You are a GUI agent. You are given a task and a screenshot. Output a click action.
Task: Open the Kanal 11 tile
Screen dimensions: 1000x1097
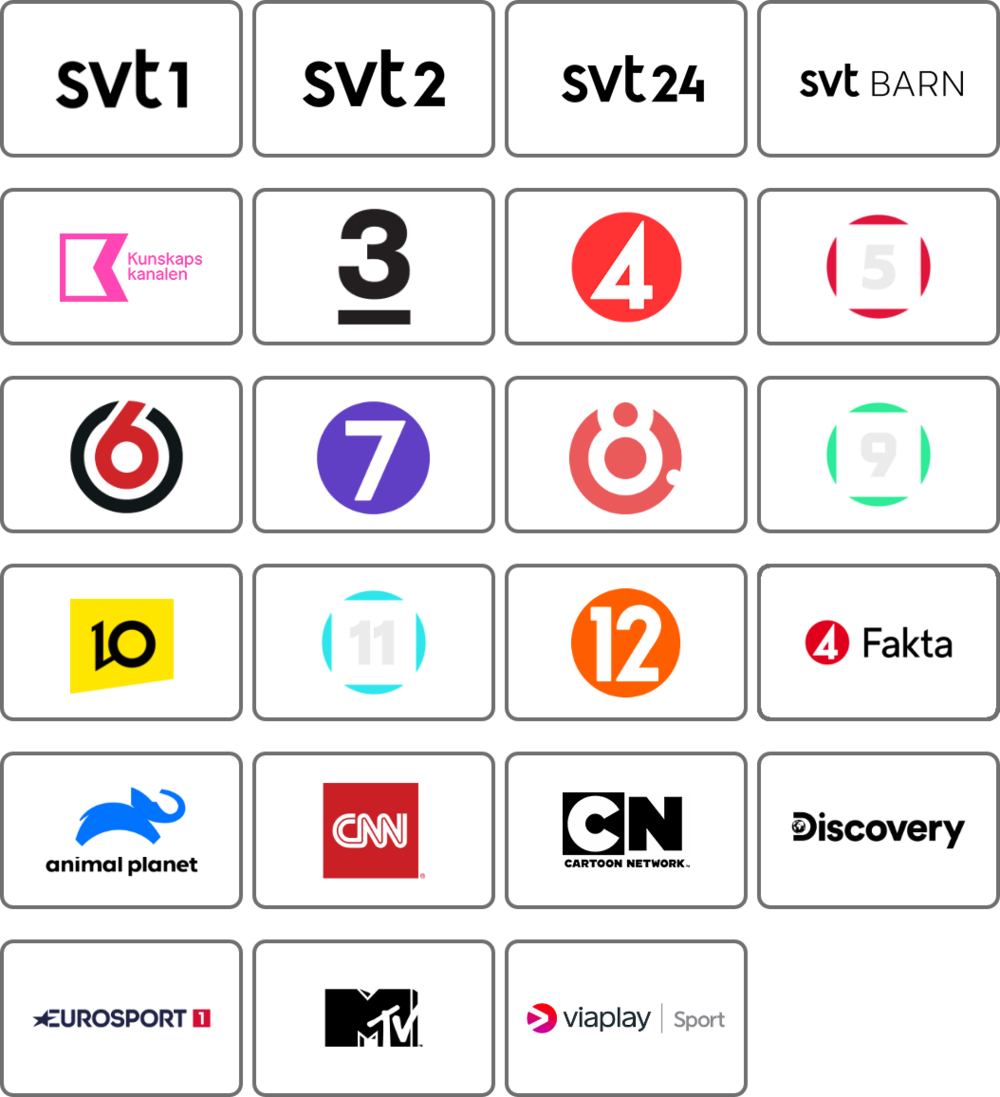click(374, 643)
